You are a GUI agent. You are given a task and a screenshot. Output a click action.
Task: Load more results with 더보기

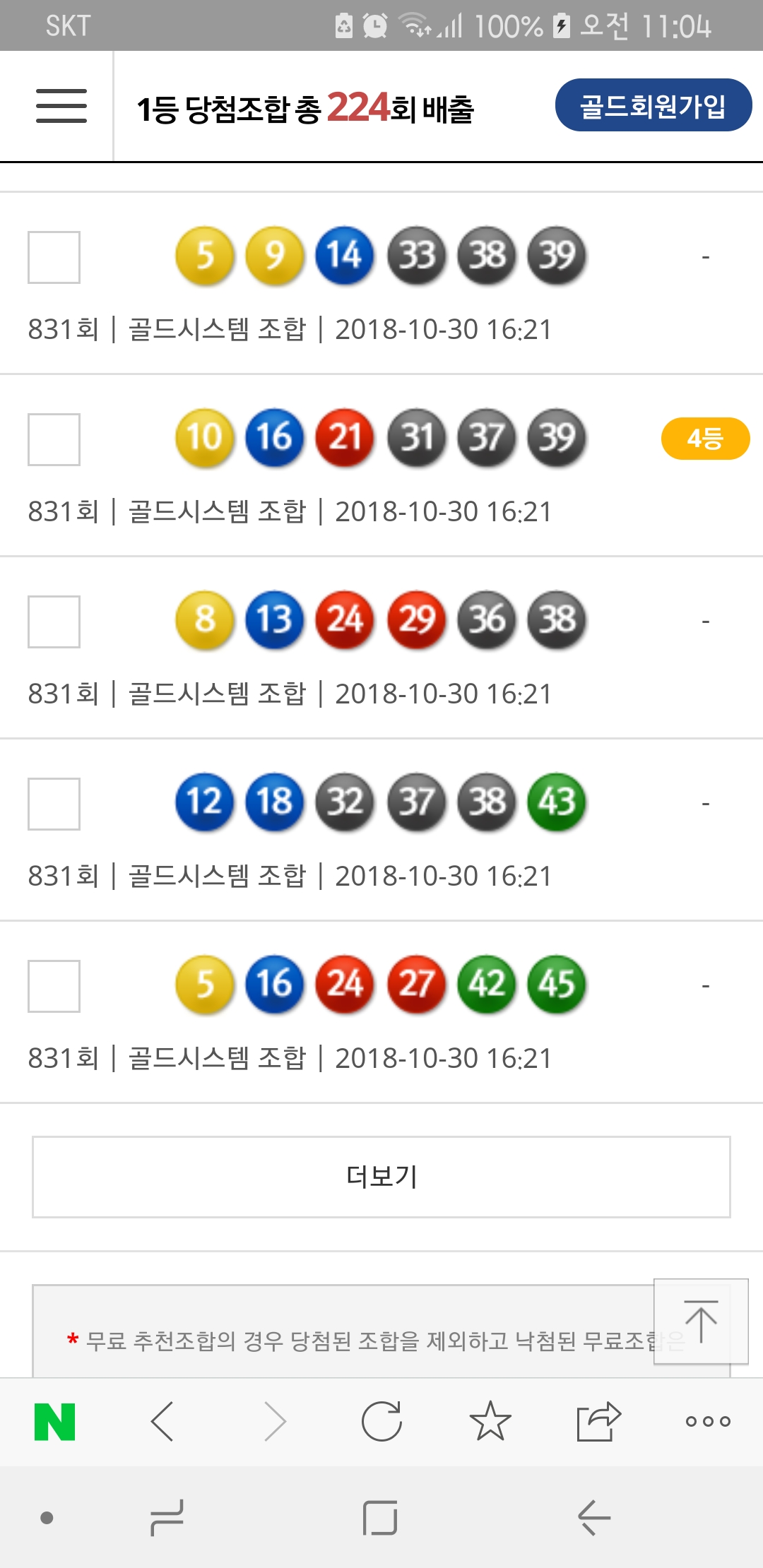pos(381,1177)
